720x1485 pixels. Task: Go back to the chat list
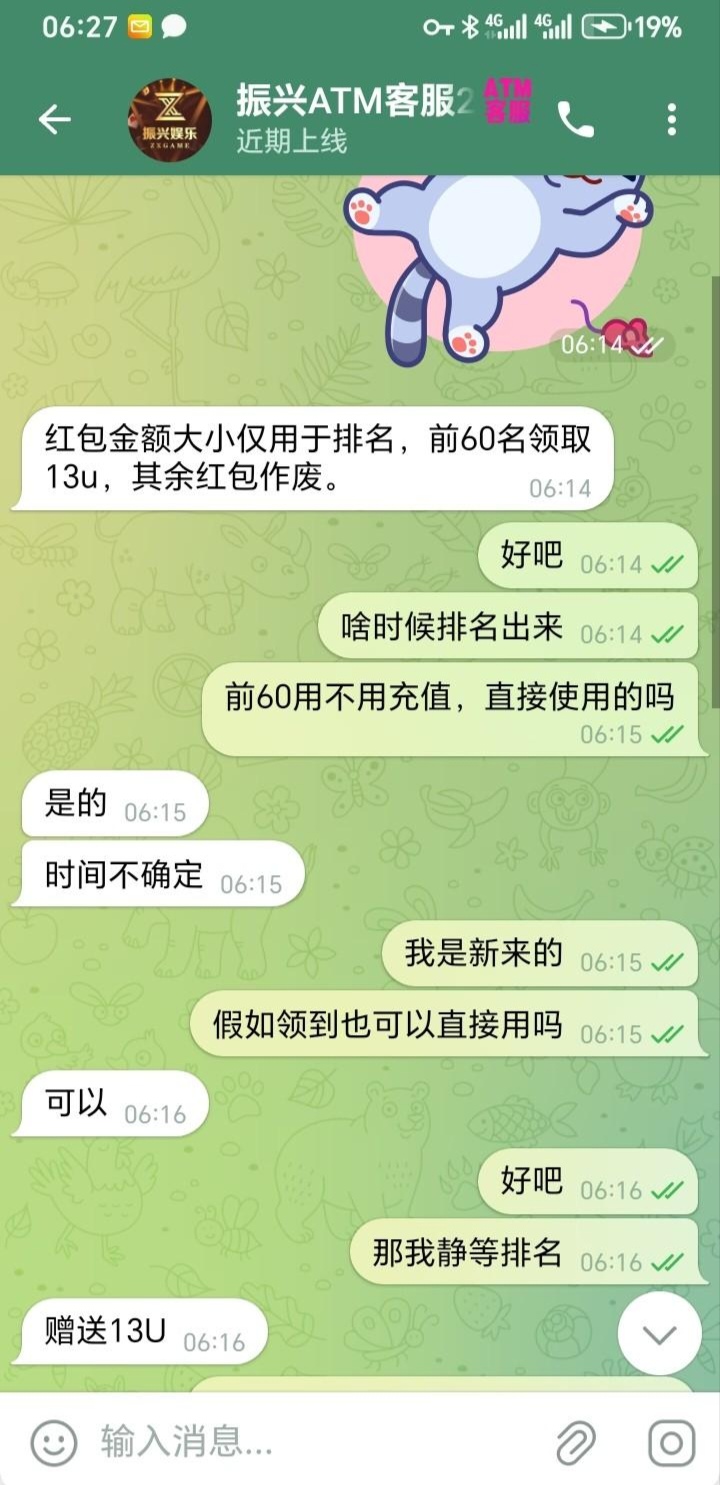[x=54, y=120]
